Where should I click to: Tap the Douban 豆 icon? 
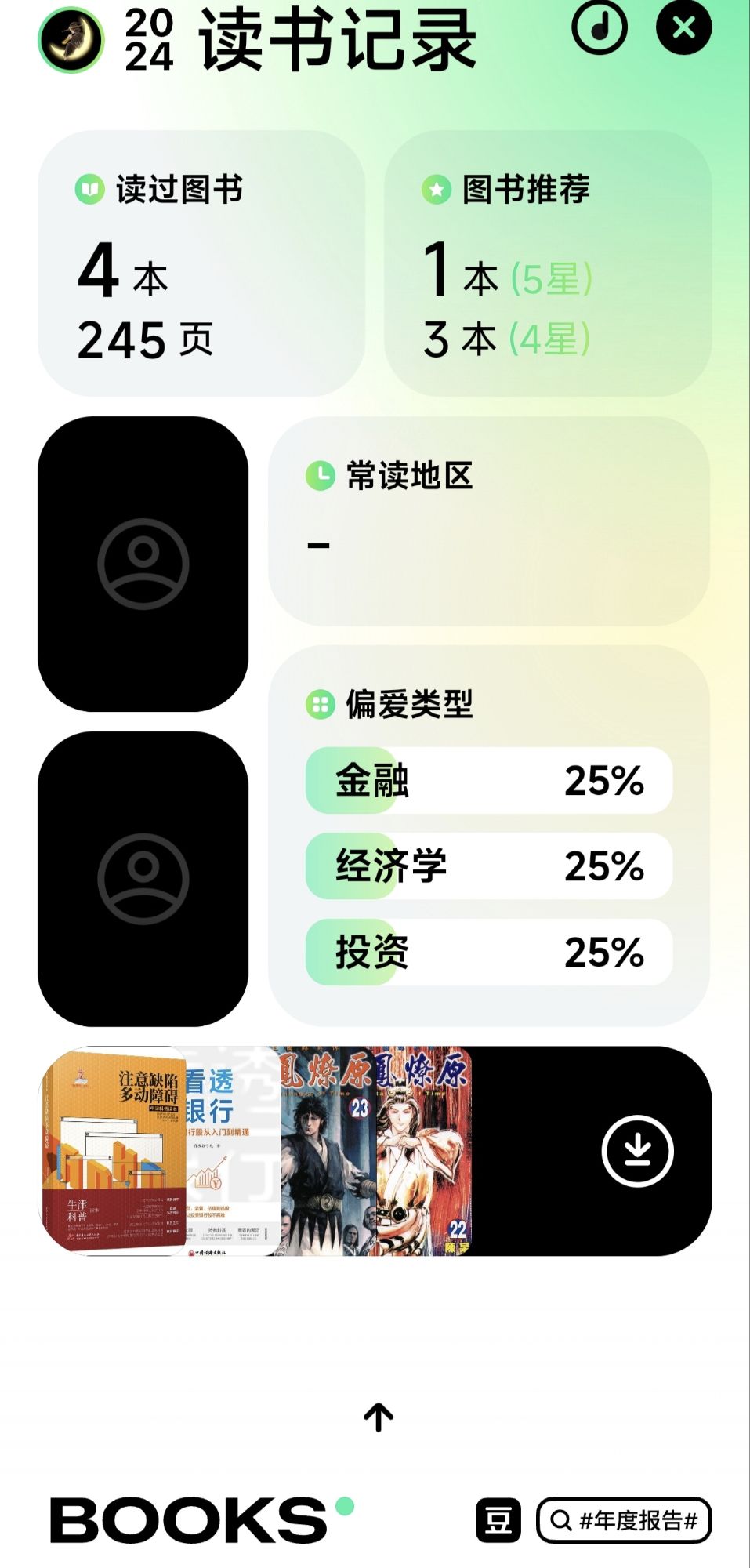click(498, 1520)
